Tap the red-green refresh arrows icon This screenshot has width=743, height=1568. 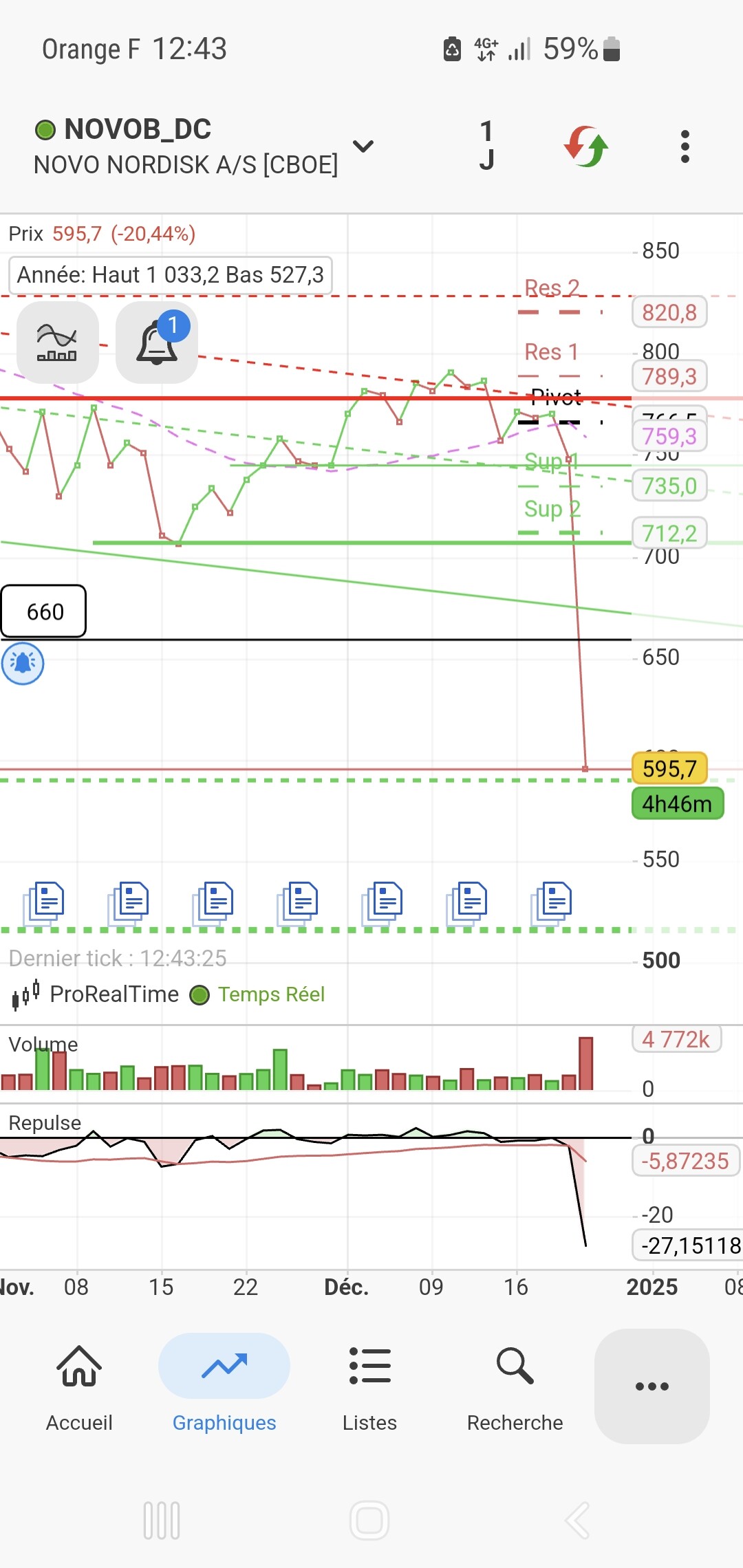click(586, 146)
